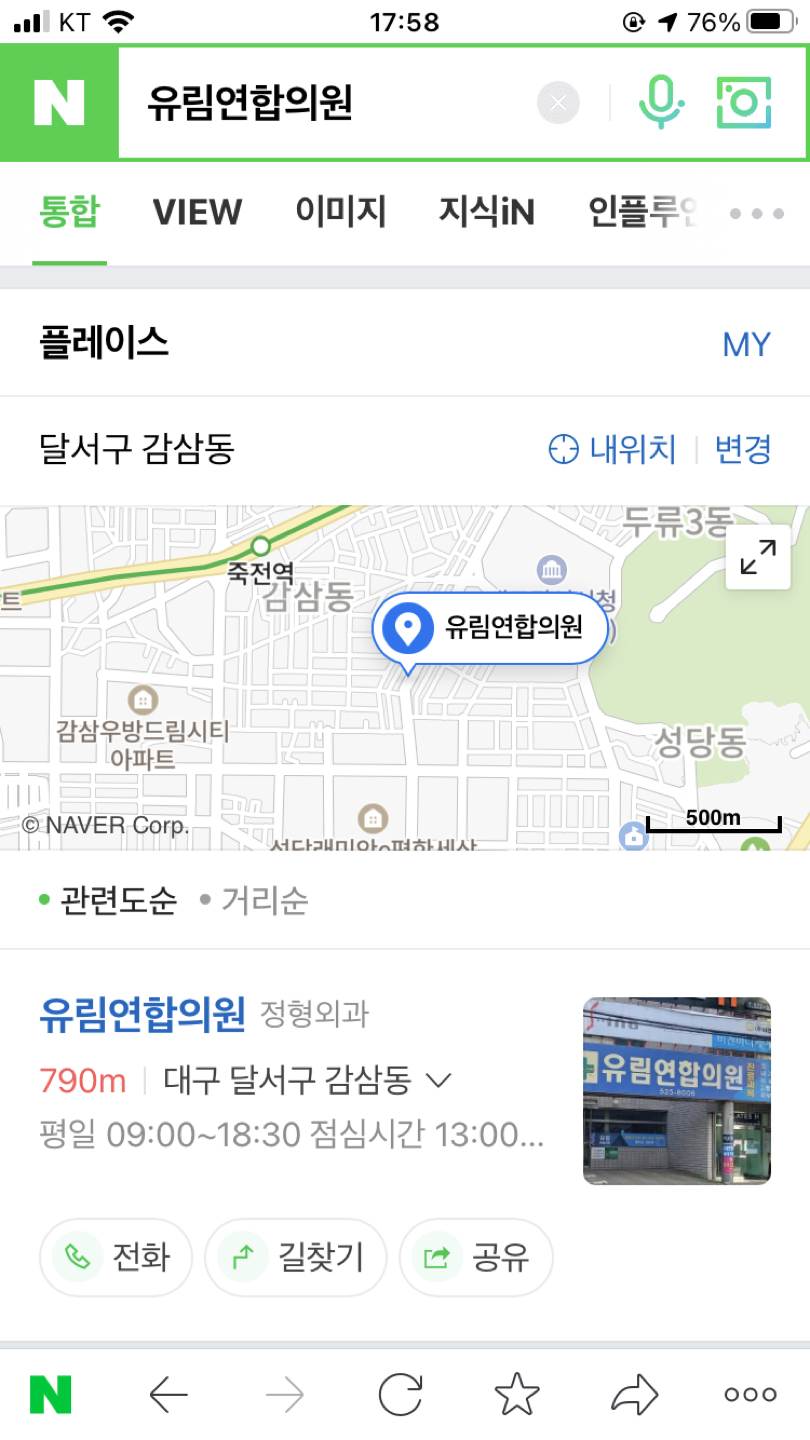Go back with the bottom toolbar arrow
This screenshot has width=810, height=1440.
pos(168,1394)
